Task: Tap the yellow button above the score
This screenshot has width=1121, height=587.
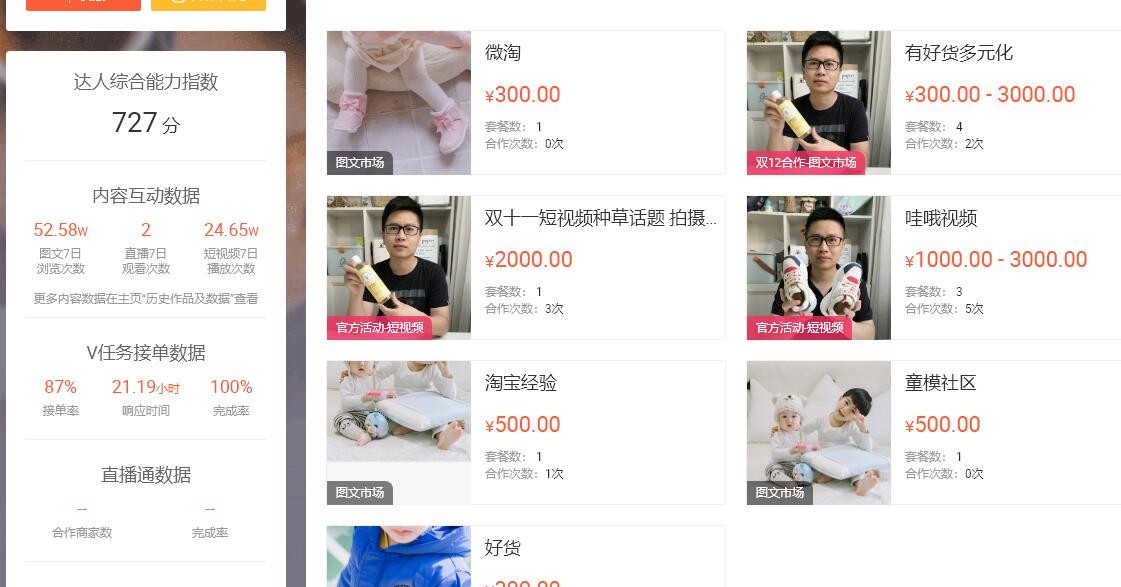Action: 208,4
